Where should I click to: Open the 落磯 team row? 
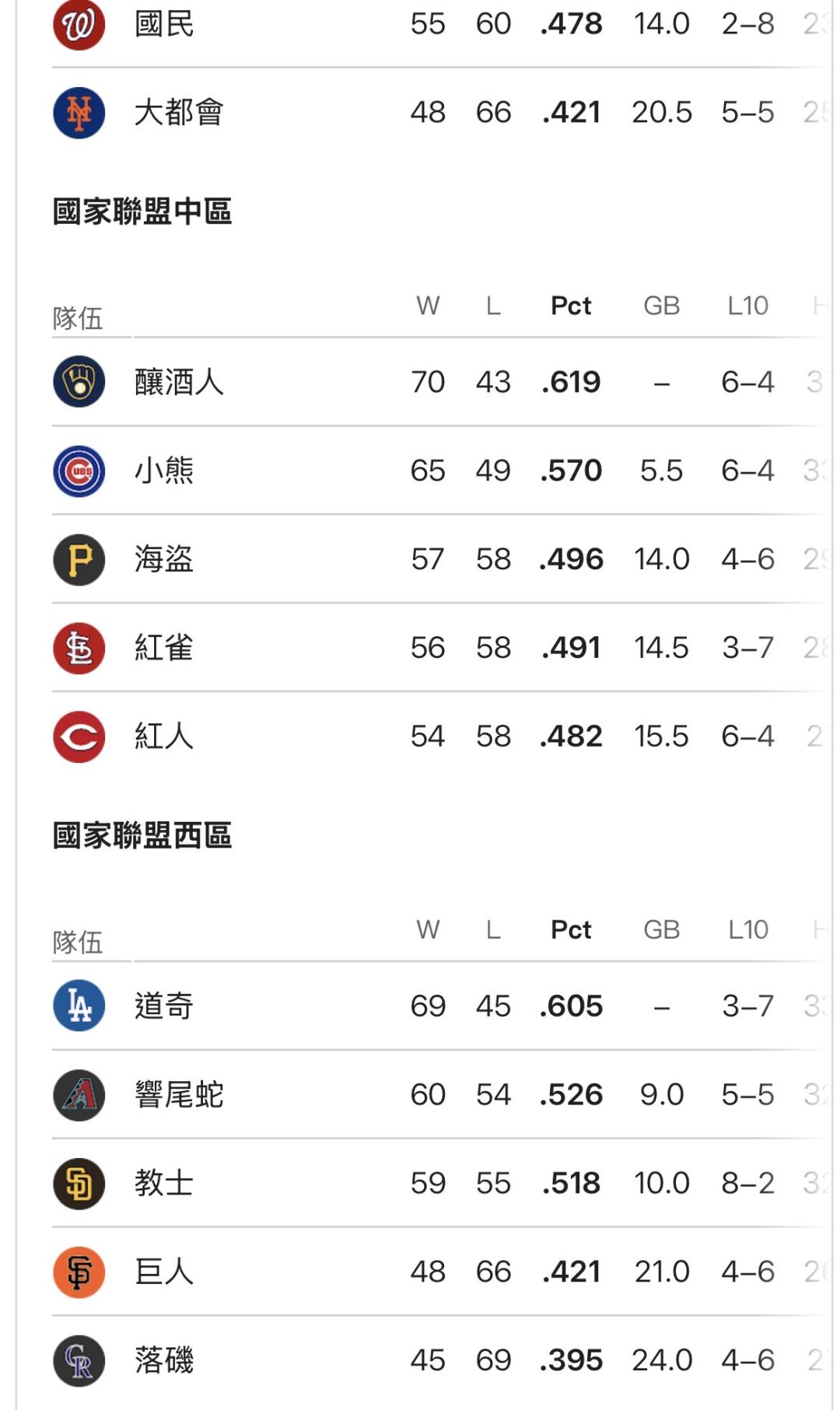click(441, 1361)
